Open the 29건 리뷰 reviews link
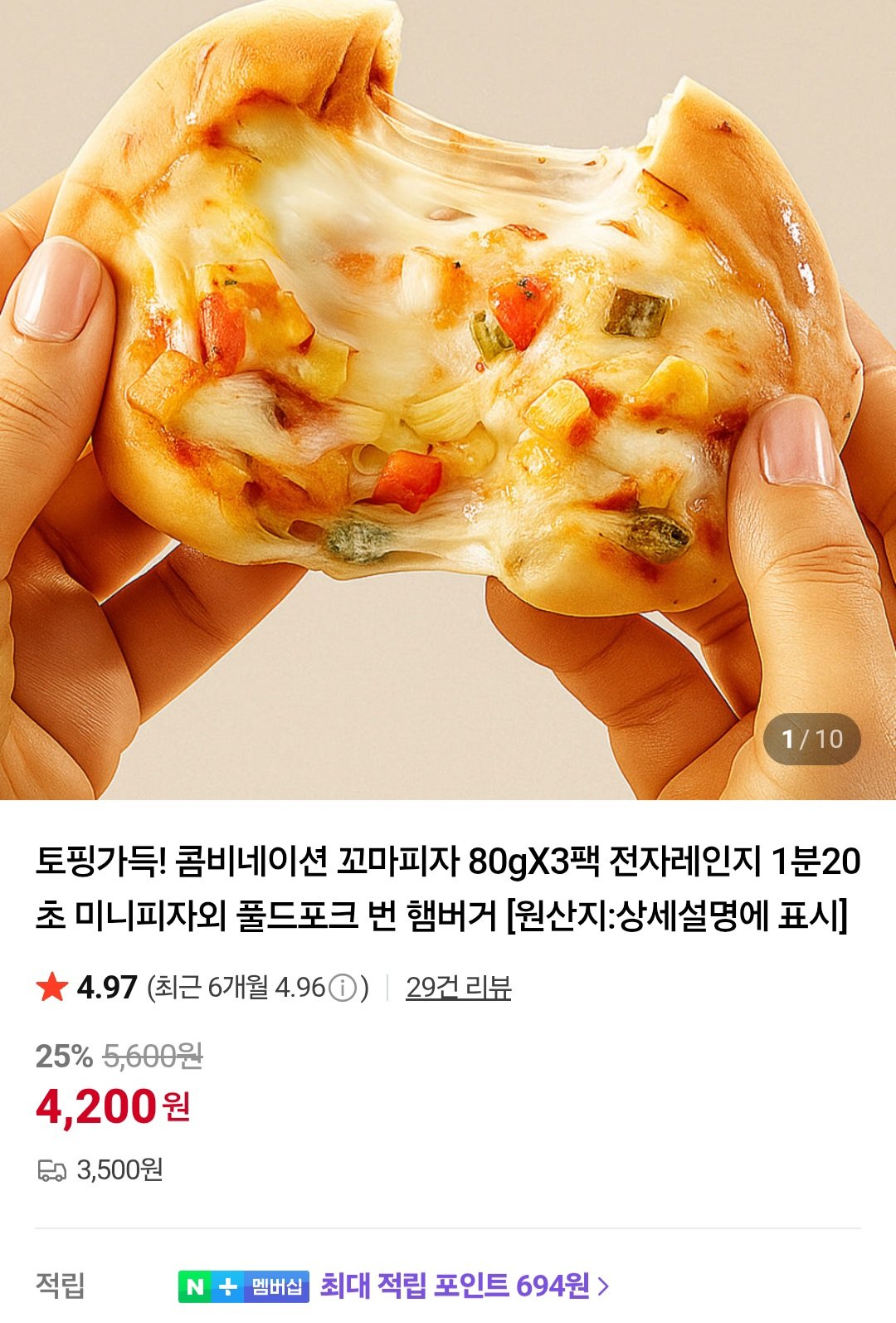Viewport: 896px width, 1323px height. pyautogui.click(x=458, y=987)
